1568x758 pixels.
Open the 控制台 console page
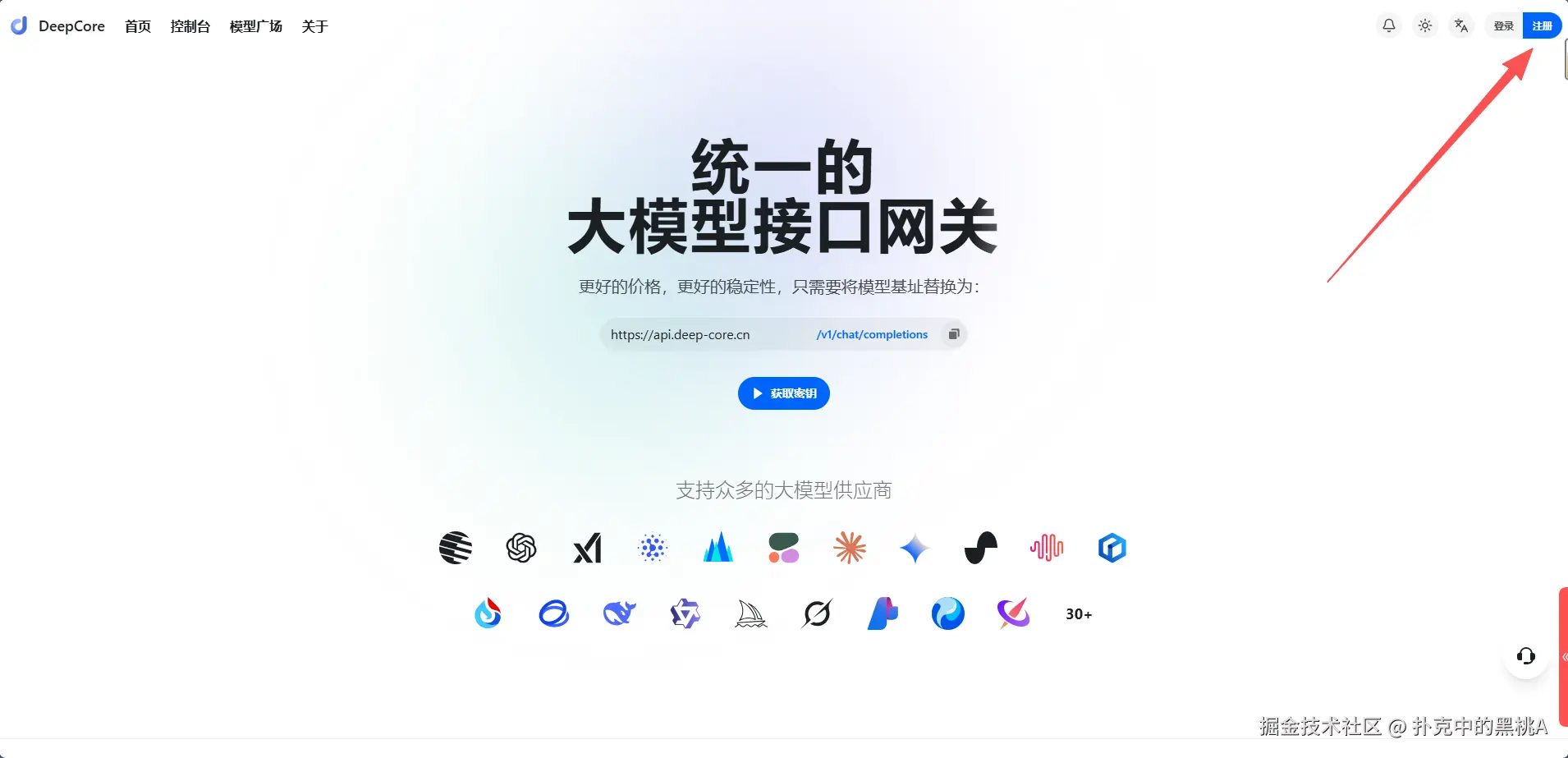click(x=190, y=26)
